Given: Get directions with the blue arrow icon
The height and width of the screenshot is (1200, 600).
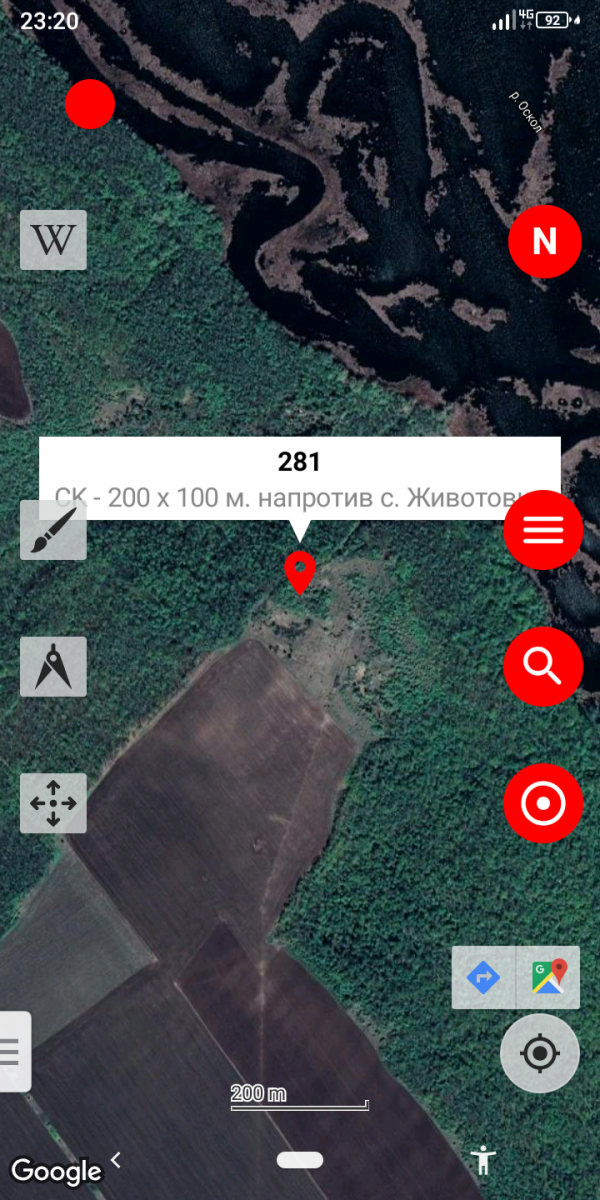Looking at the screenshot, I should (484, 977).
